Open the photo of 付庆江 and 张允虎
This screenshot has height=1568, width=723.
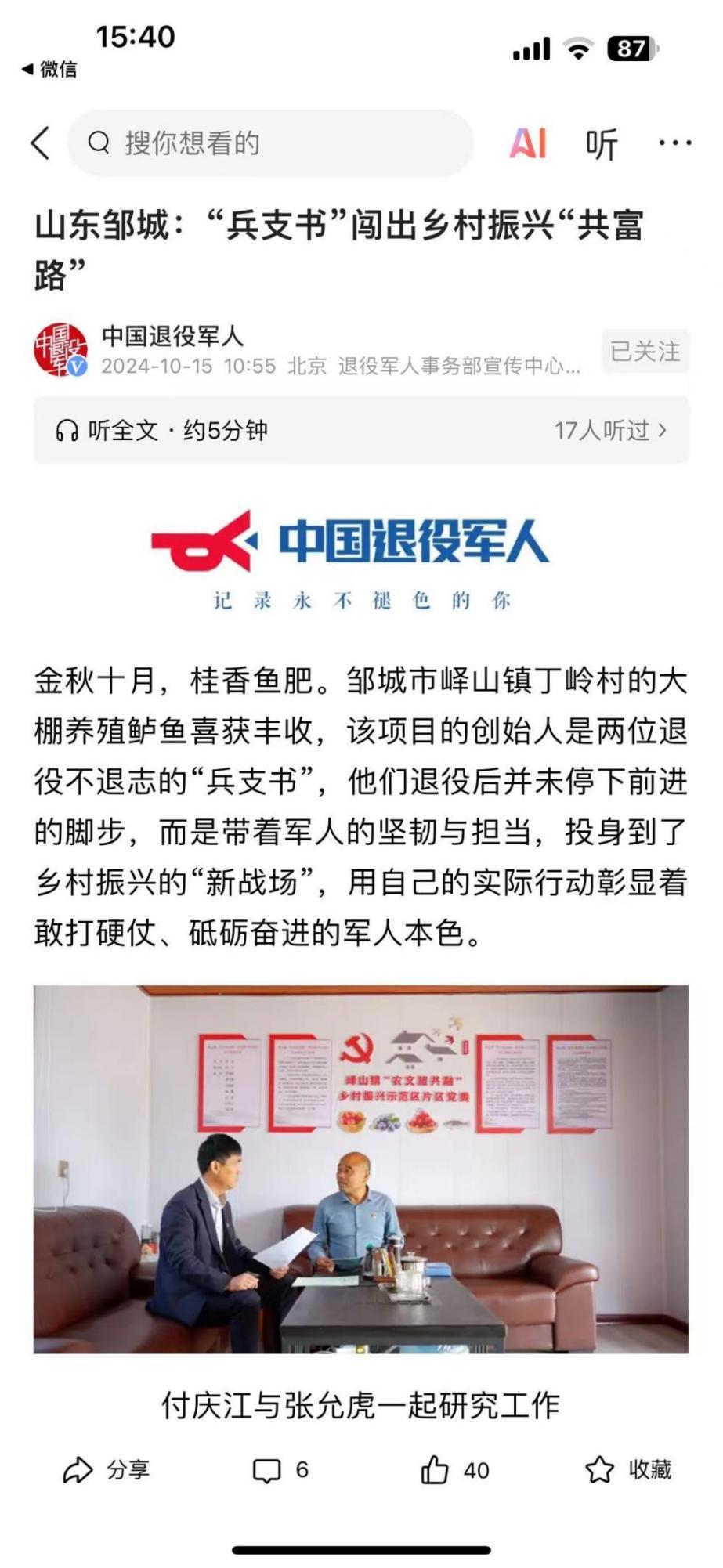click(x=361, y=1169)
